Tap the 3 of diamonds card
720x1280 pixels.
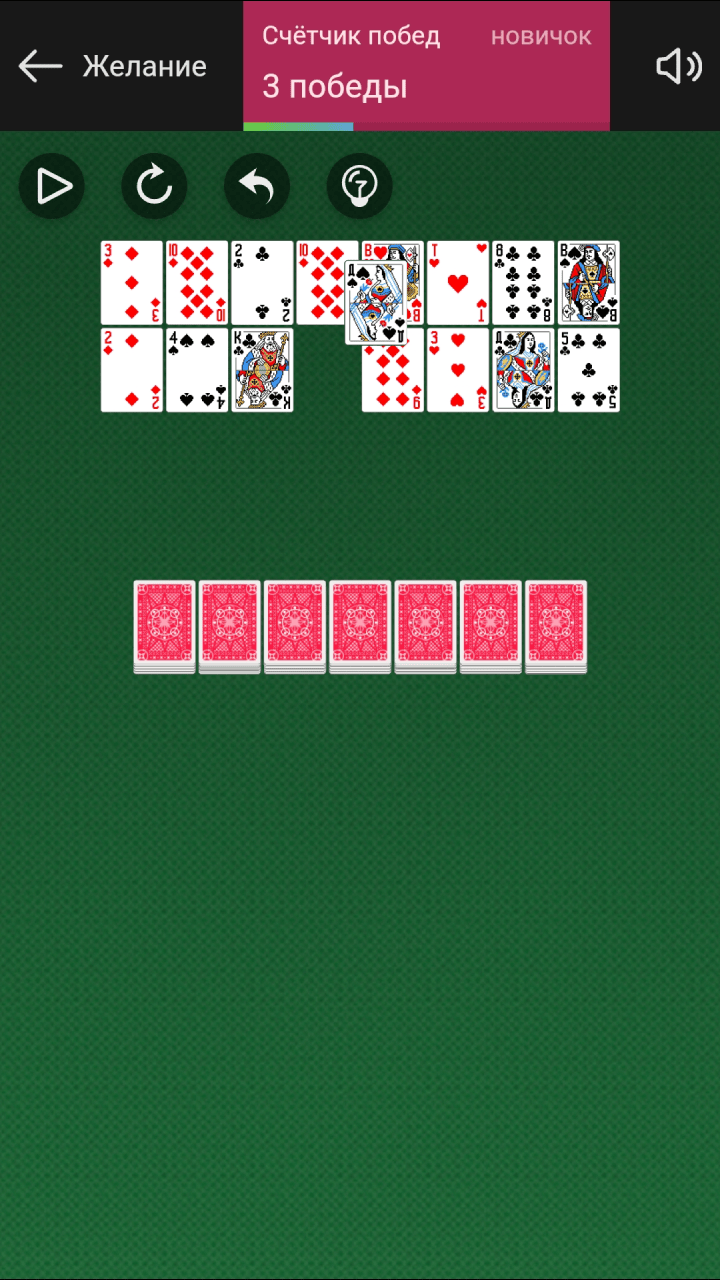[131, 282]
